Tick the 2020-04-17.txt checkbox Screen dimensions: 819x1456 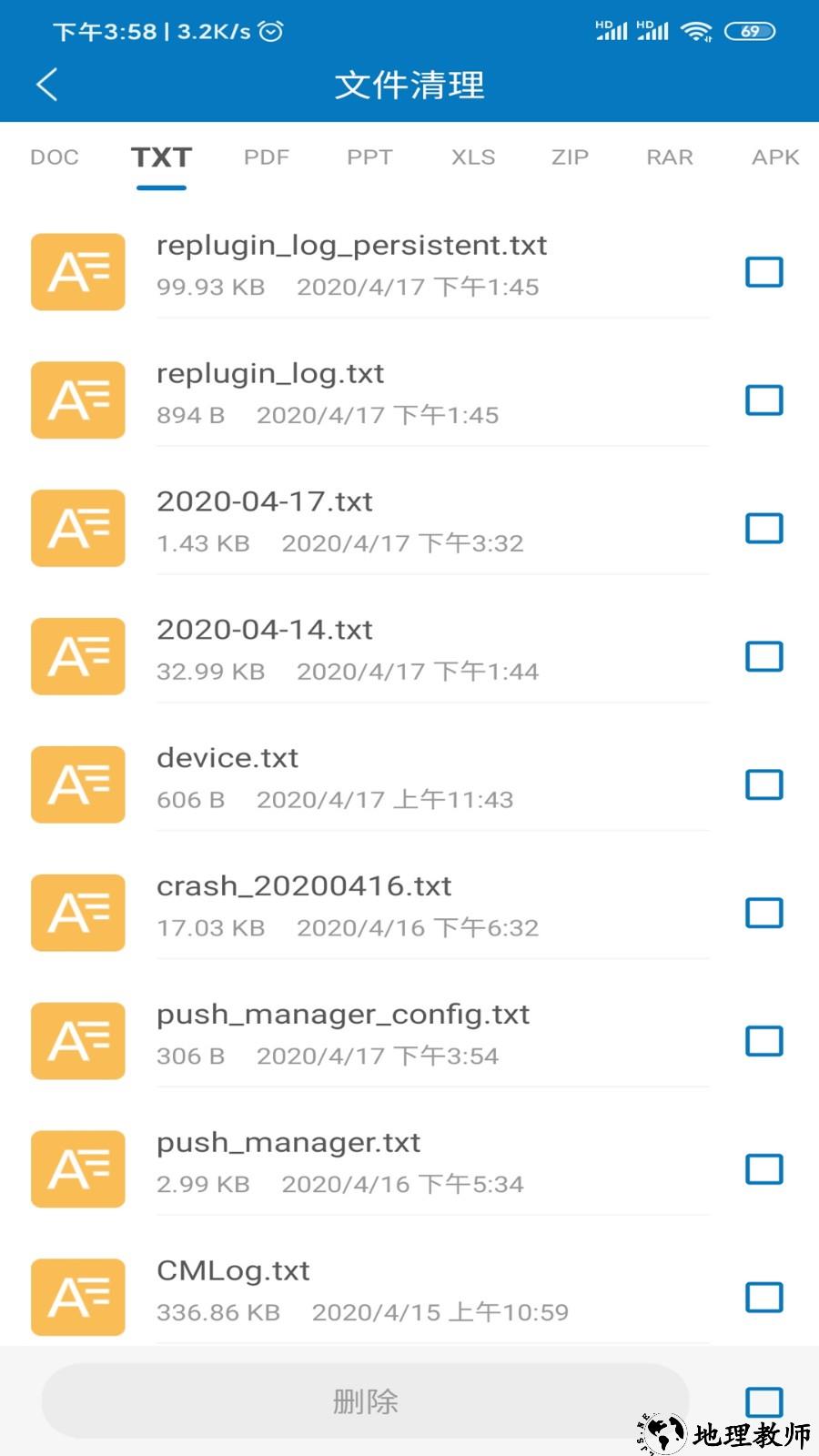[763, 529]
